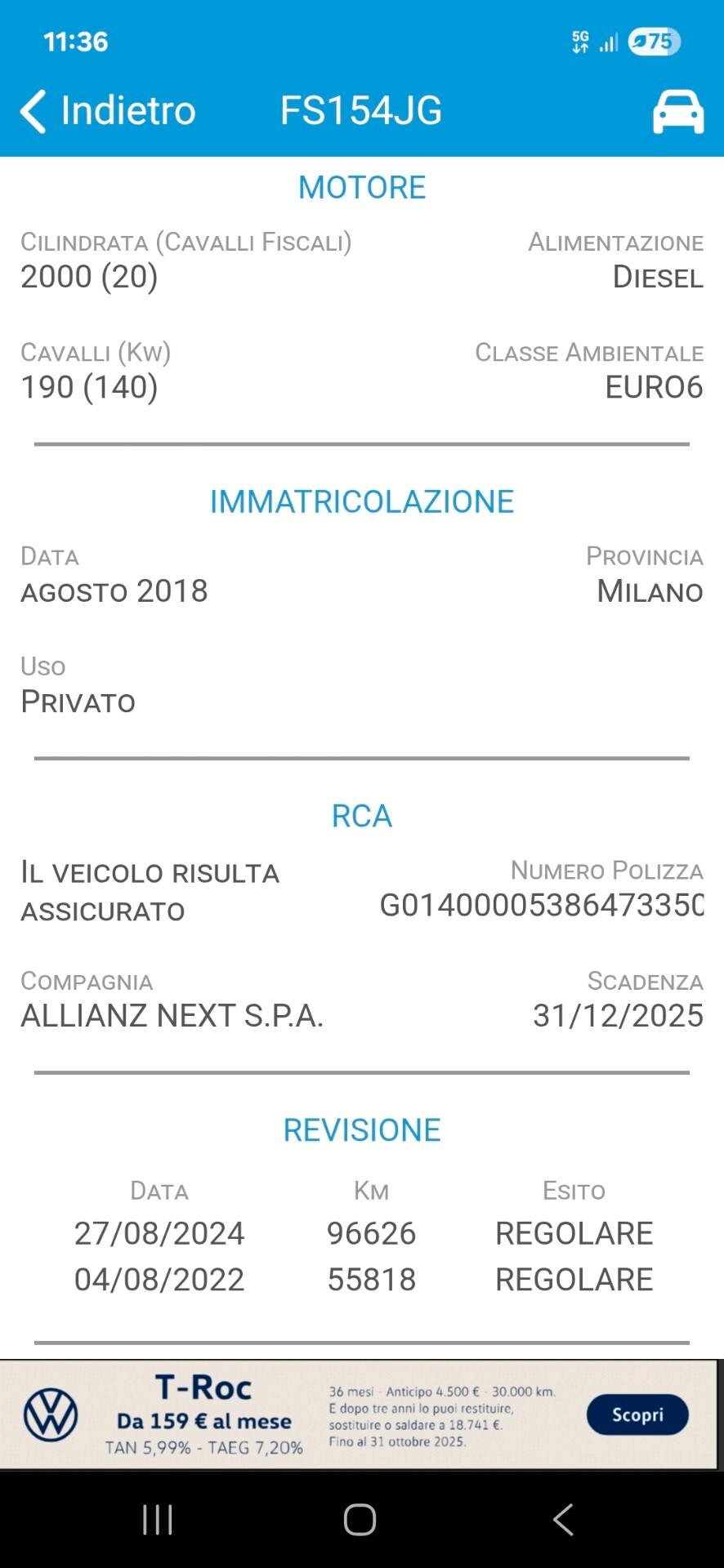Go back using the Indietro button
Image resolution: width=724 pixels, height=1568 pixels.
click(108, 110)
